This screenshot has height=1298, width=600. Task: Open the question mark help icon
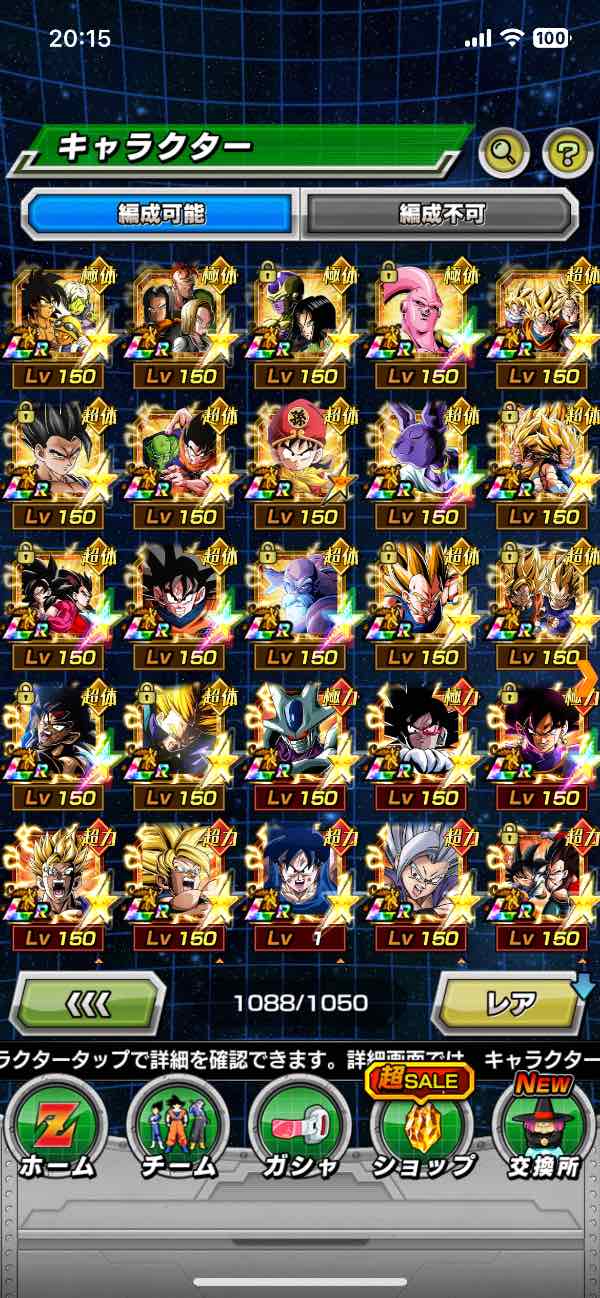point(567,153)
